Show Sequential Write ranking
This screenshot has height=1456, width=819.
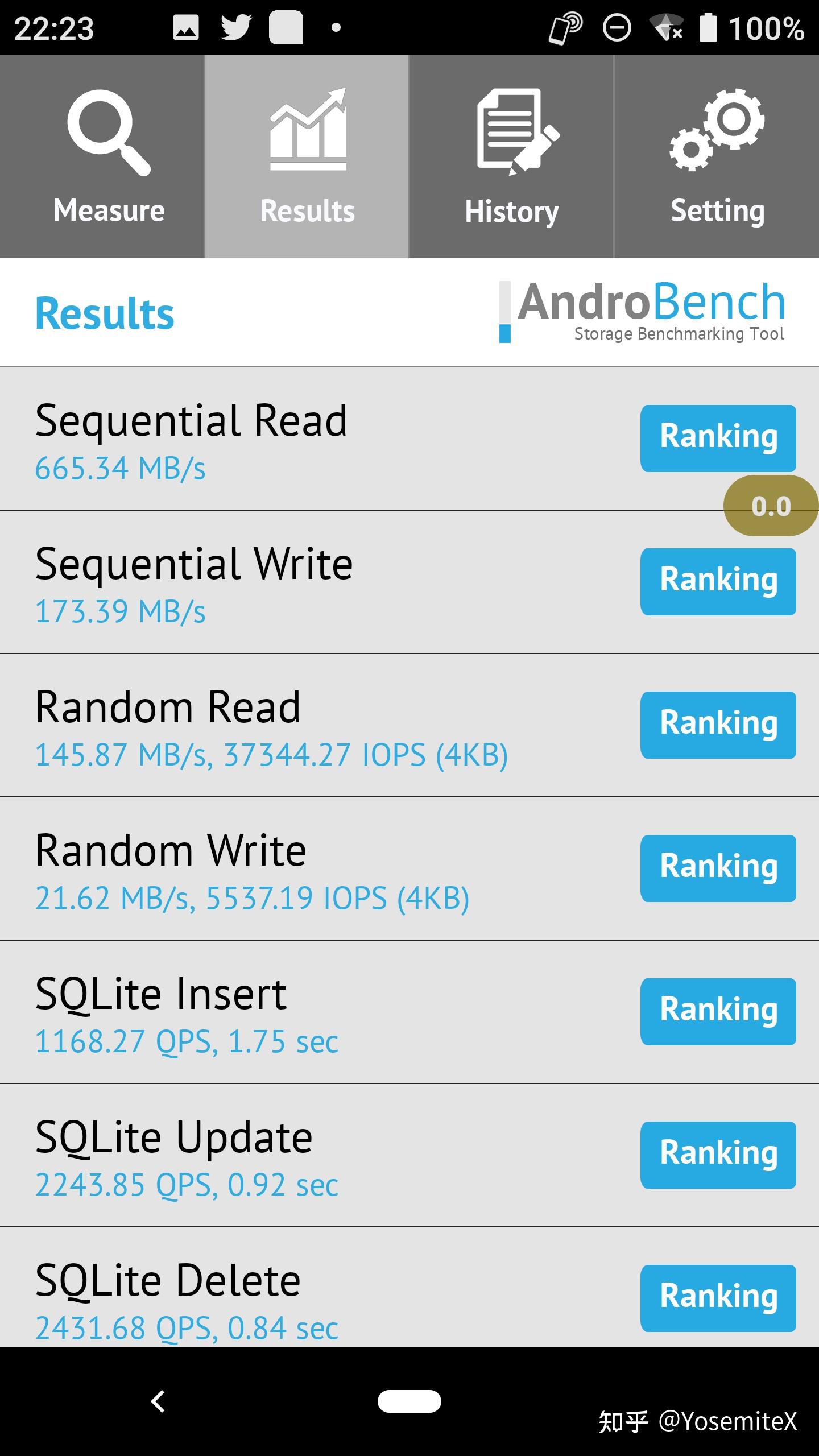pos(718,581)
